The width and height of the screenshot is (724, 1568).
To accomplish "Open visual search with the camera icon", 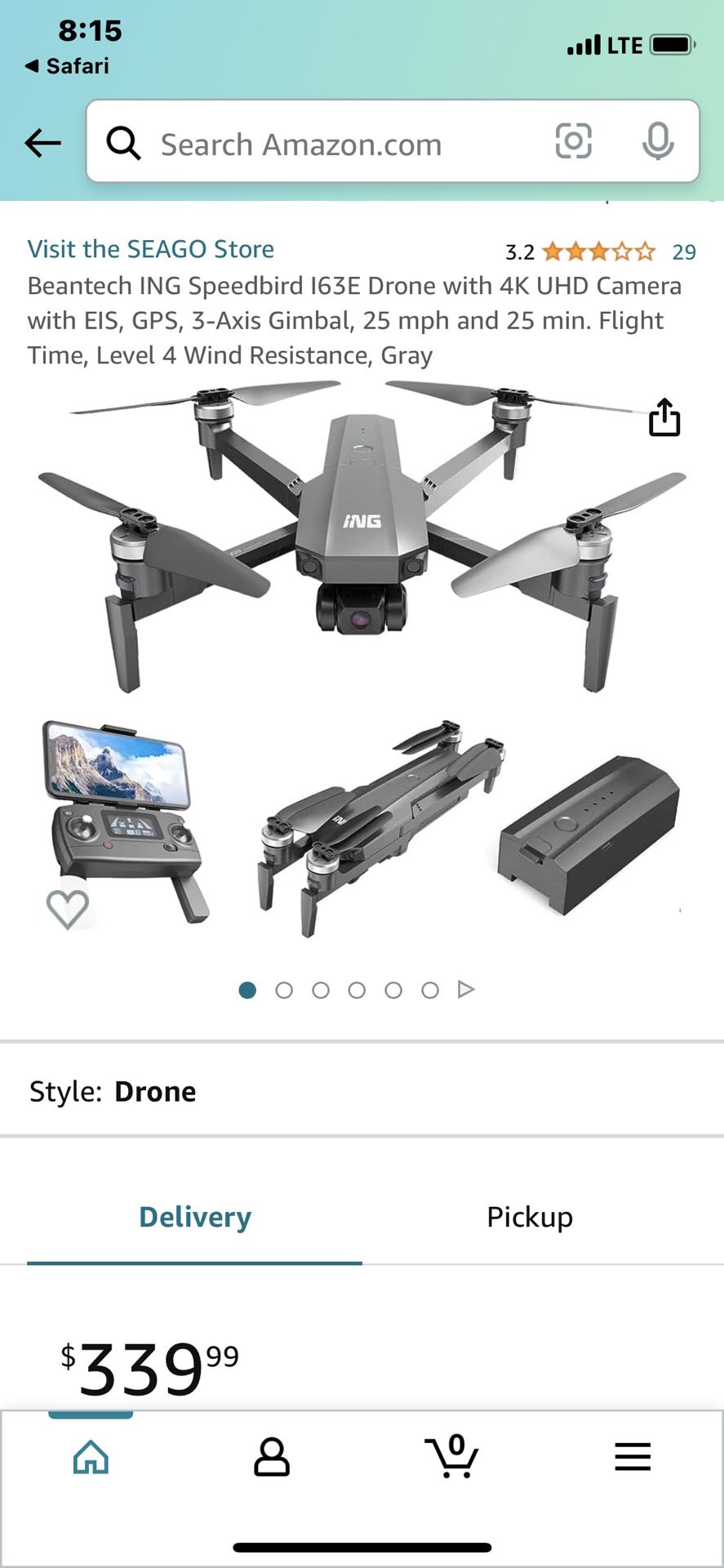I will 574,141.
